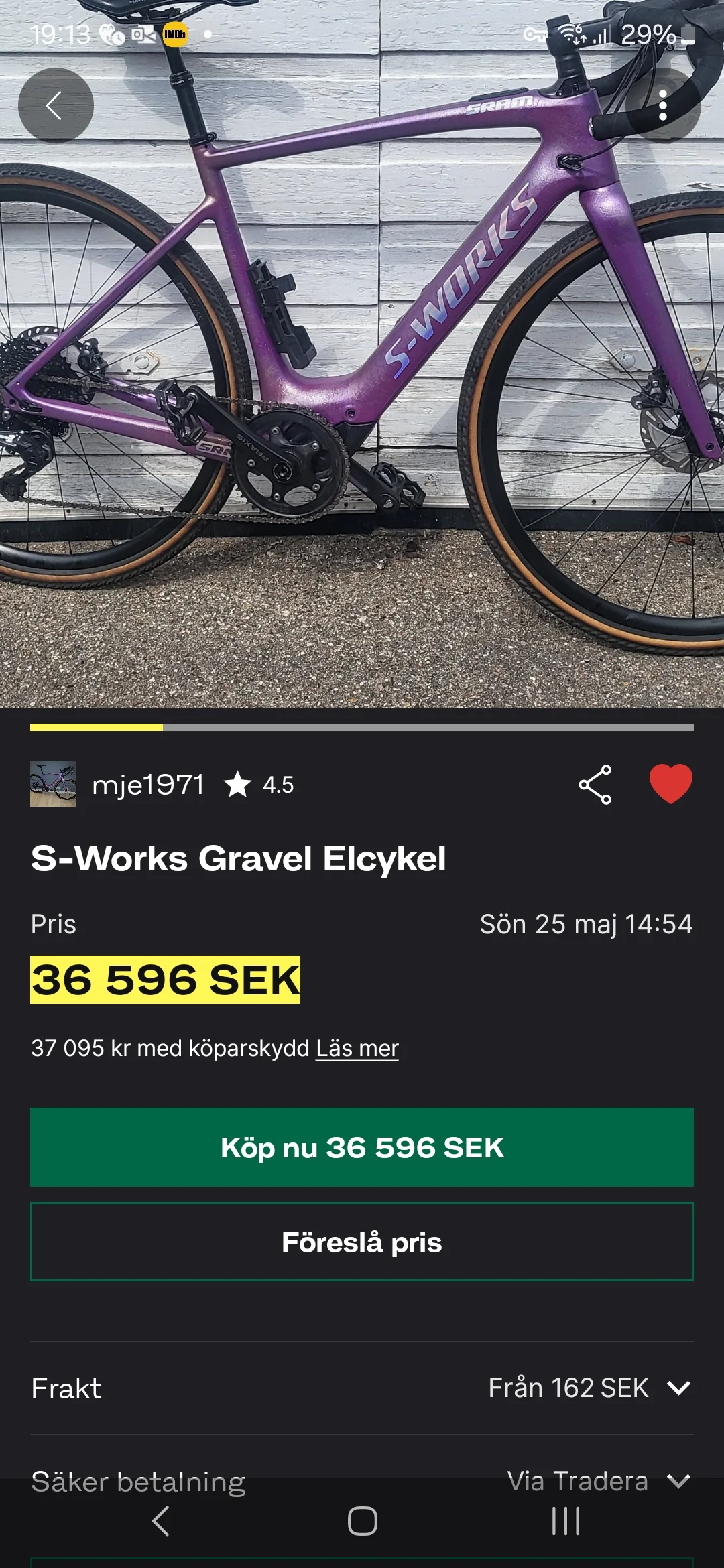Tap the system home button
The height and width of the screenshot is (1568, 724).
point(362,1521)
